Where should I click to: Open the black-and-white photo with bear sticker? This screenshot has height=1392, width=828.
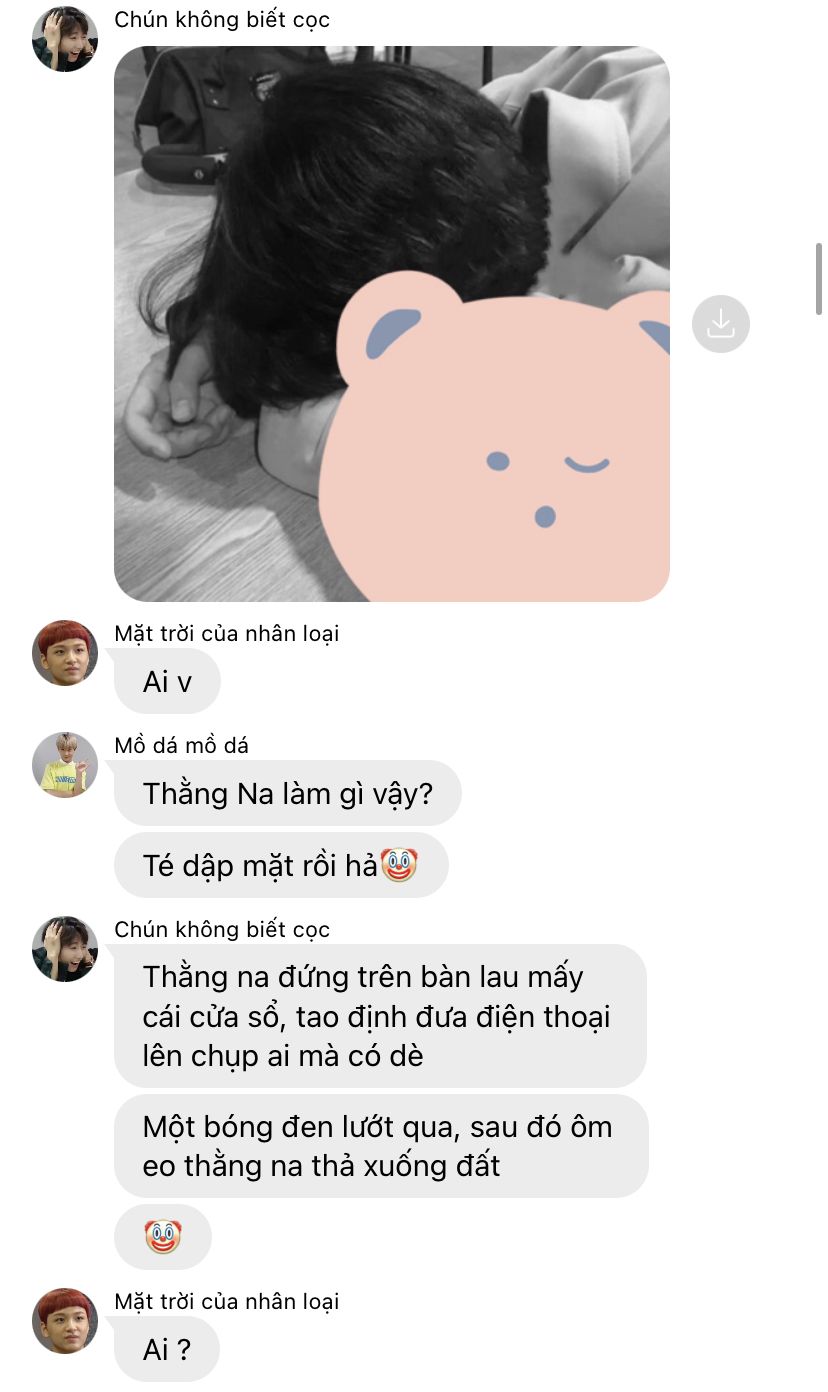[x=392, y=324]
